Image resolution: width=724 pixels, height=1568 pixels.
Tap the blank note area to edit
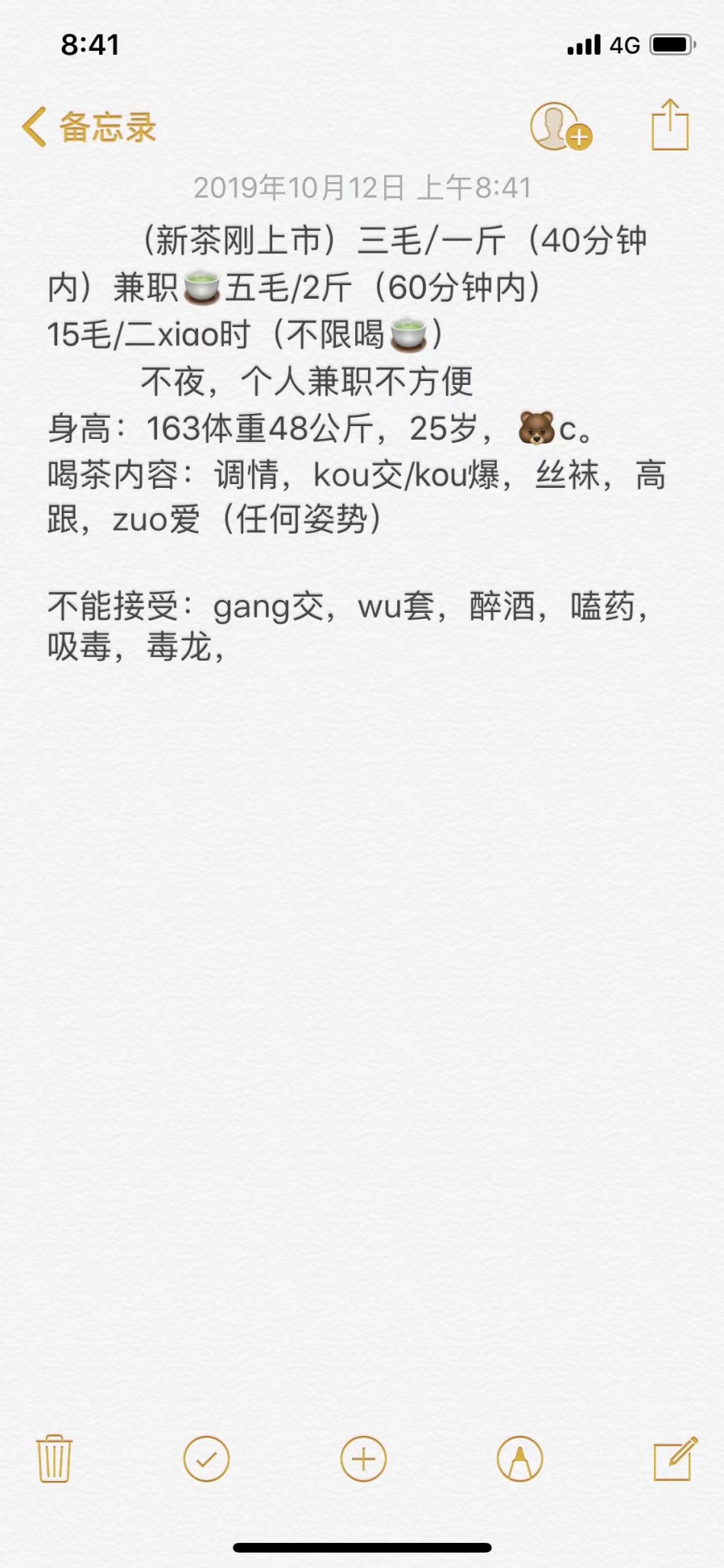(x=362, y=991)
